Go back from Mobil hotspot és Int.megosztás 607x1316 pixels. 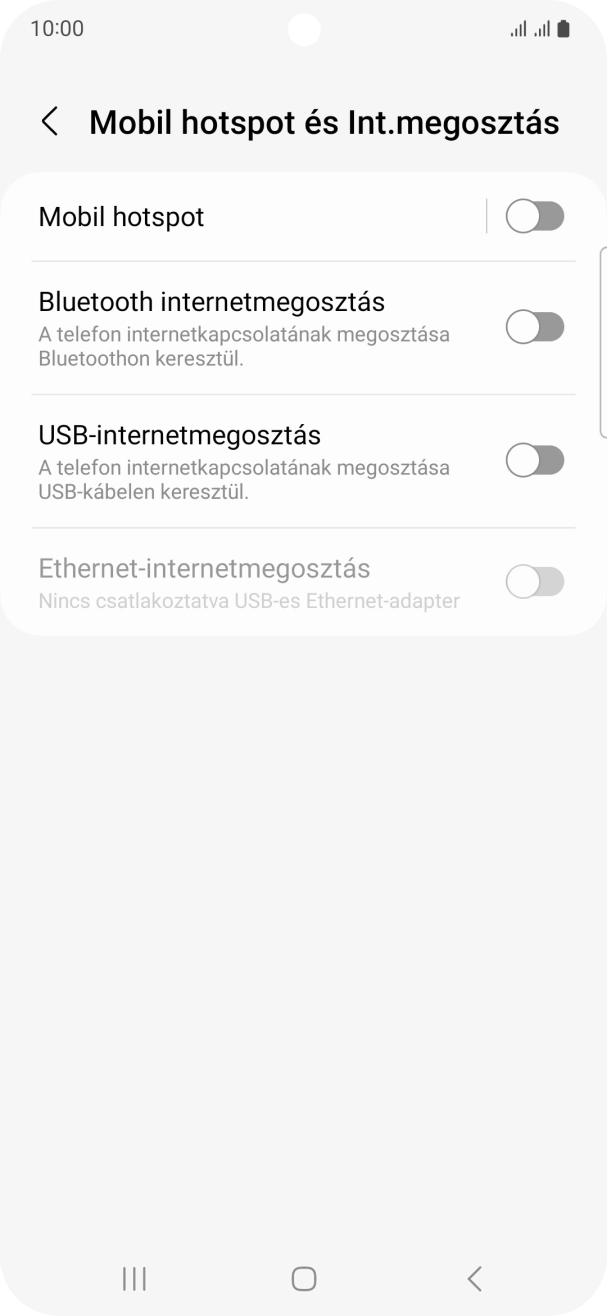(x=49, y=122)
